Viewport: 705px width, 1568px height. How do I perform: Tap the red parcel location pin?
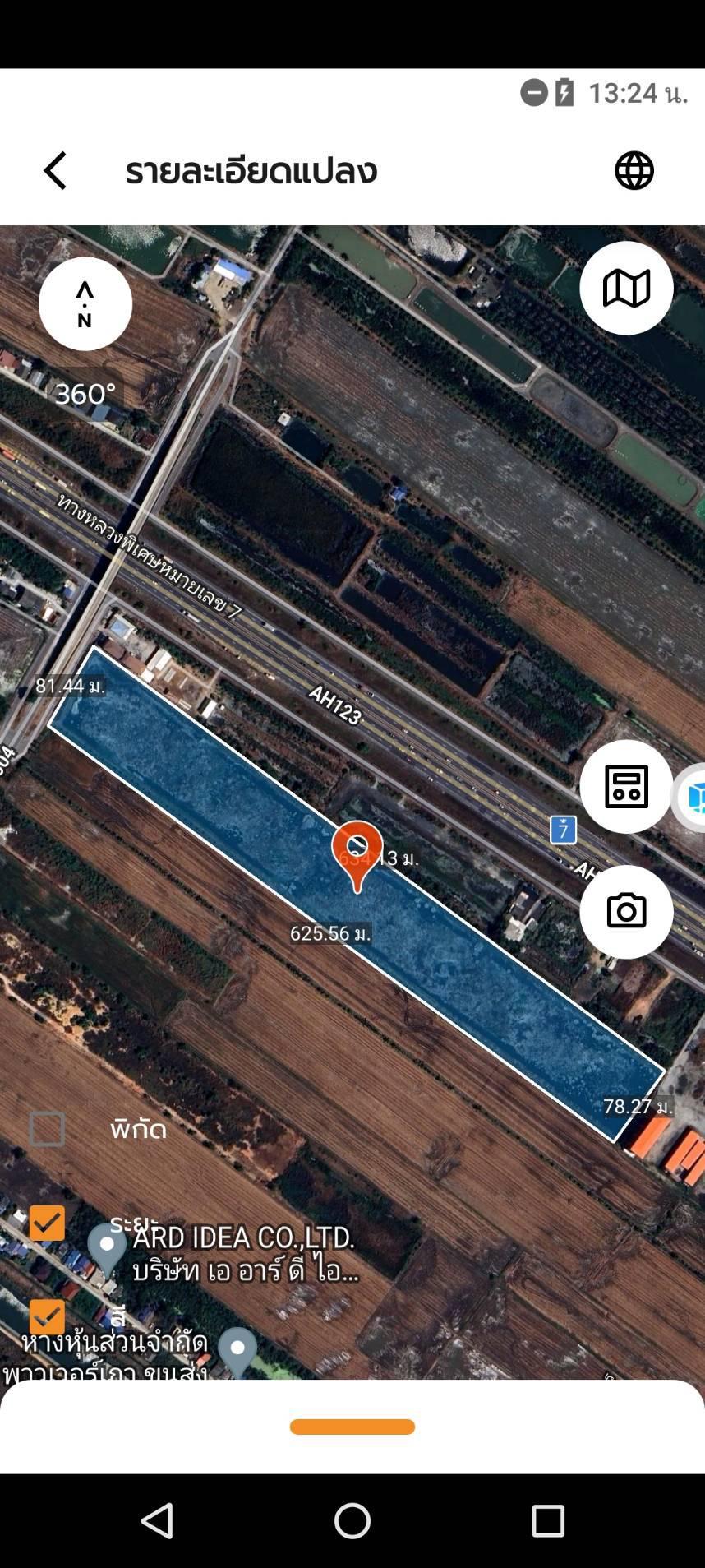coord(357,853)
